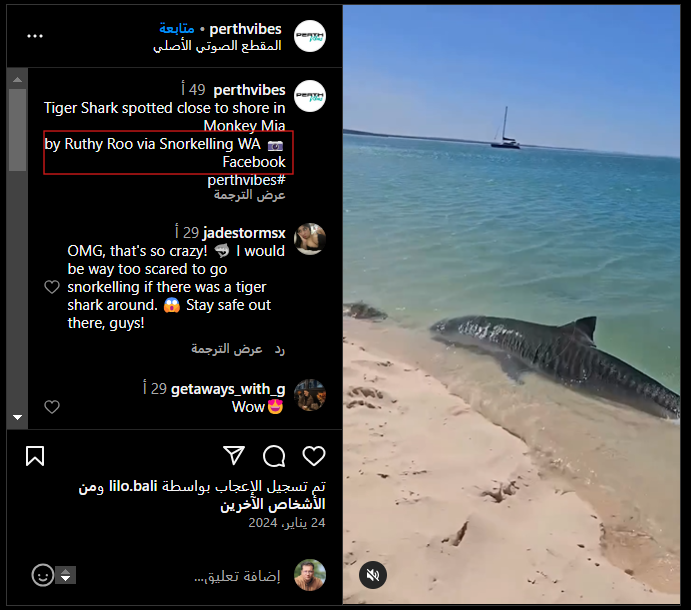Open the original audio link
Screen dimensions: 691x610
point(217,46)
